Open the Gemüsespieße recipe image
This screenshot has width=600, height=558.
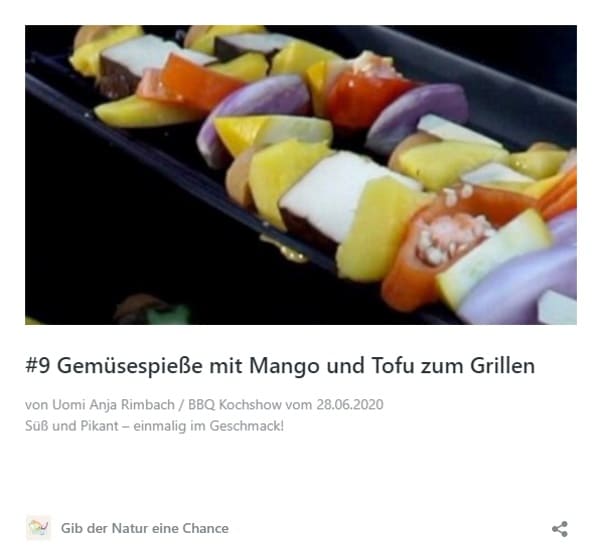(x=300, y=175)
